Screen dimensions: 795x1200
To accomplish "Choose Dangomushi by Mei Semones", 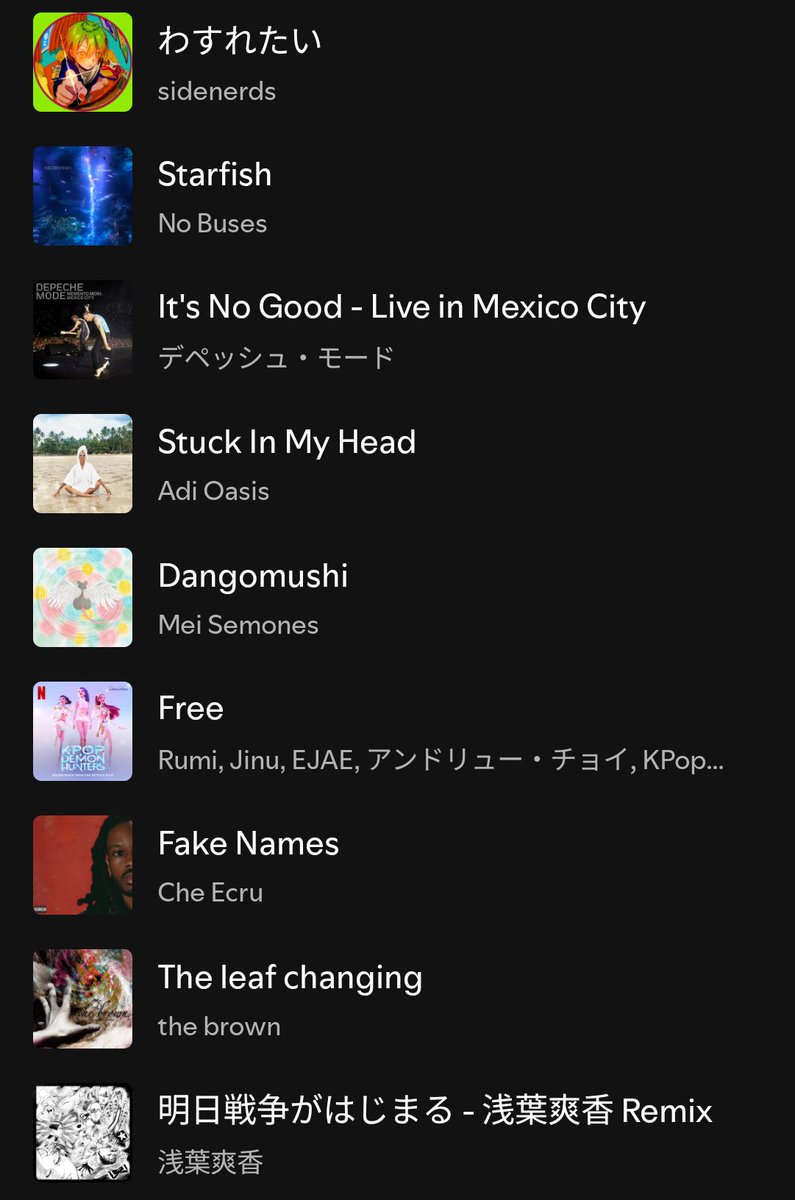I will 252,577.
